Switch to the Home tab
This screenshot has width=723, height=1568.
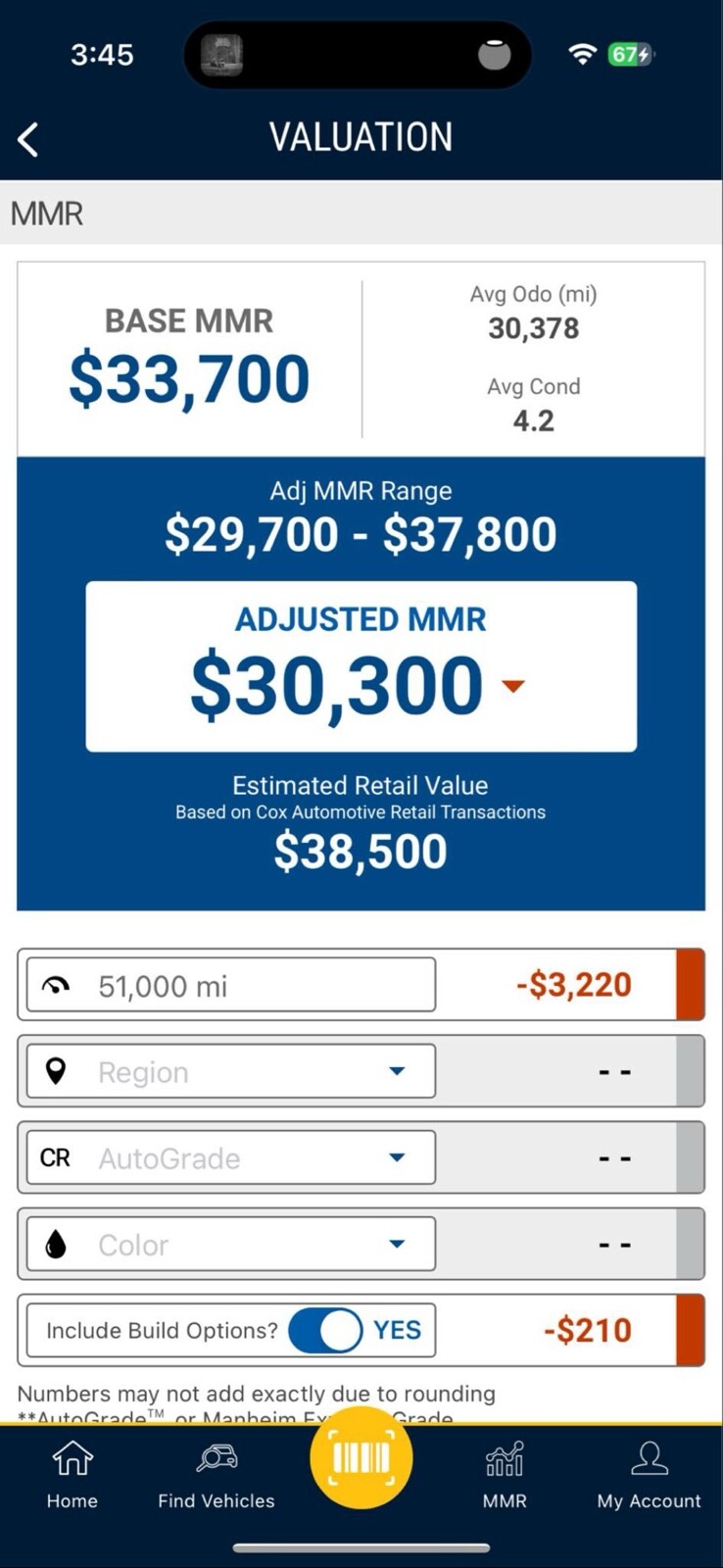(72, 1475)
